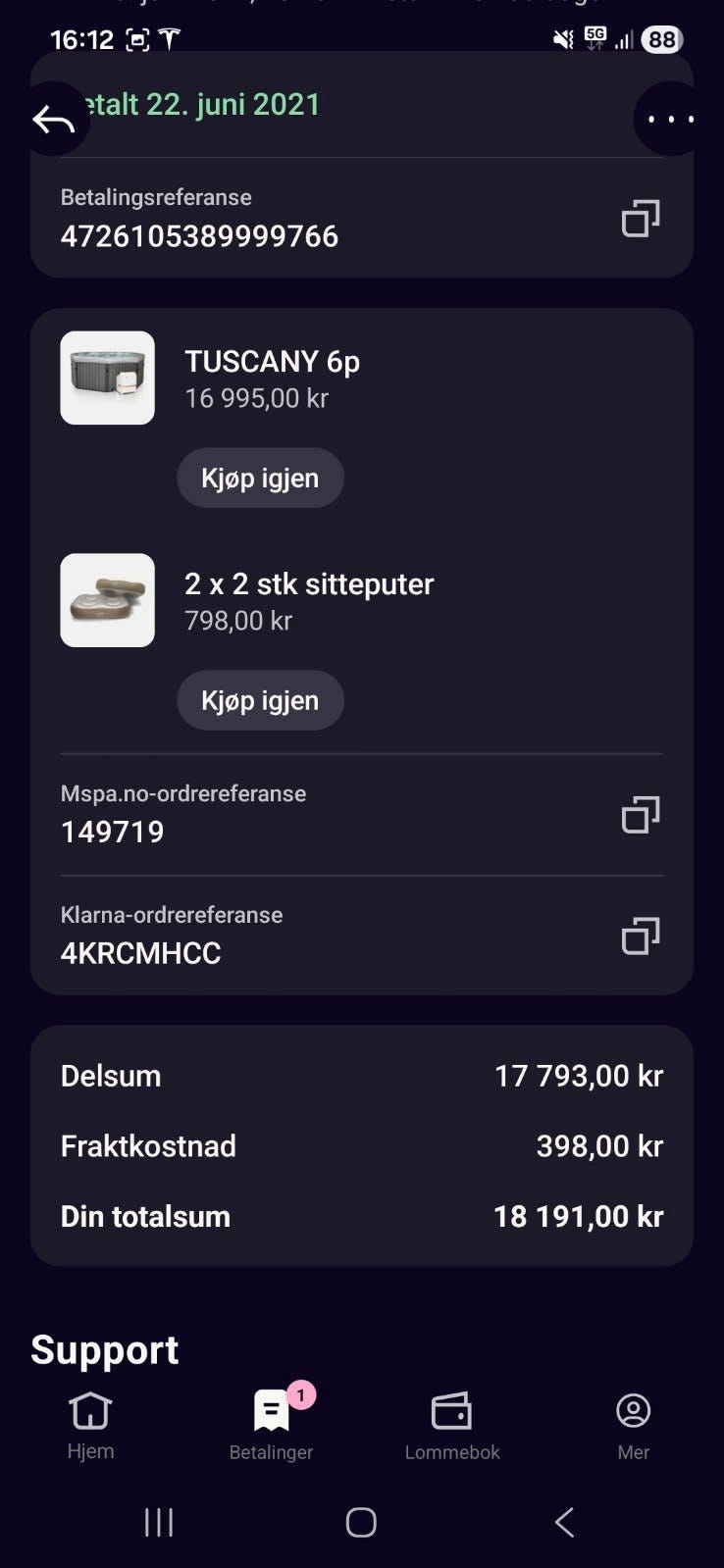Copy the Mspa.no-ordrereferanse 149719
Image resolution: width=724 pixels, height=1568 pixels.
tap(640, 814)
